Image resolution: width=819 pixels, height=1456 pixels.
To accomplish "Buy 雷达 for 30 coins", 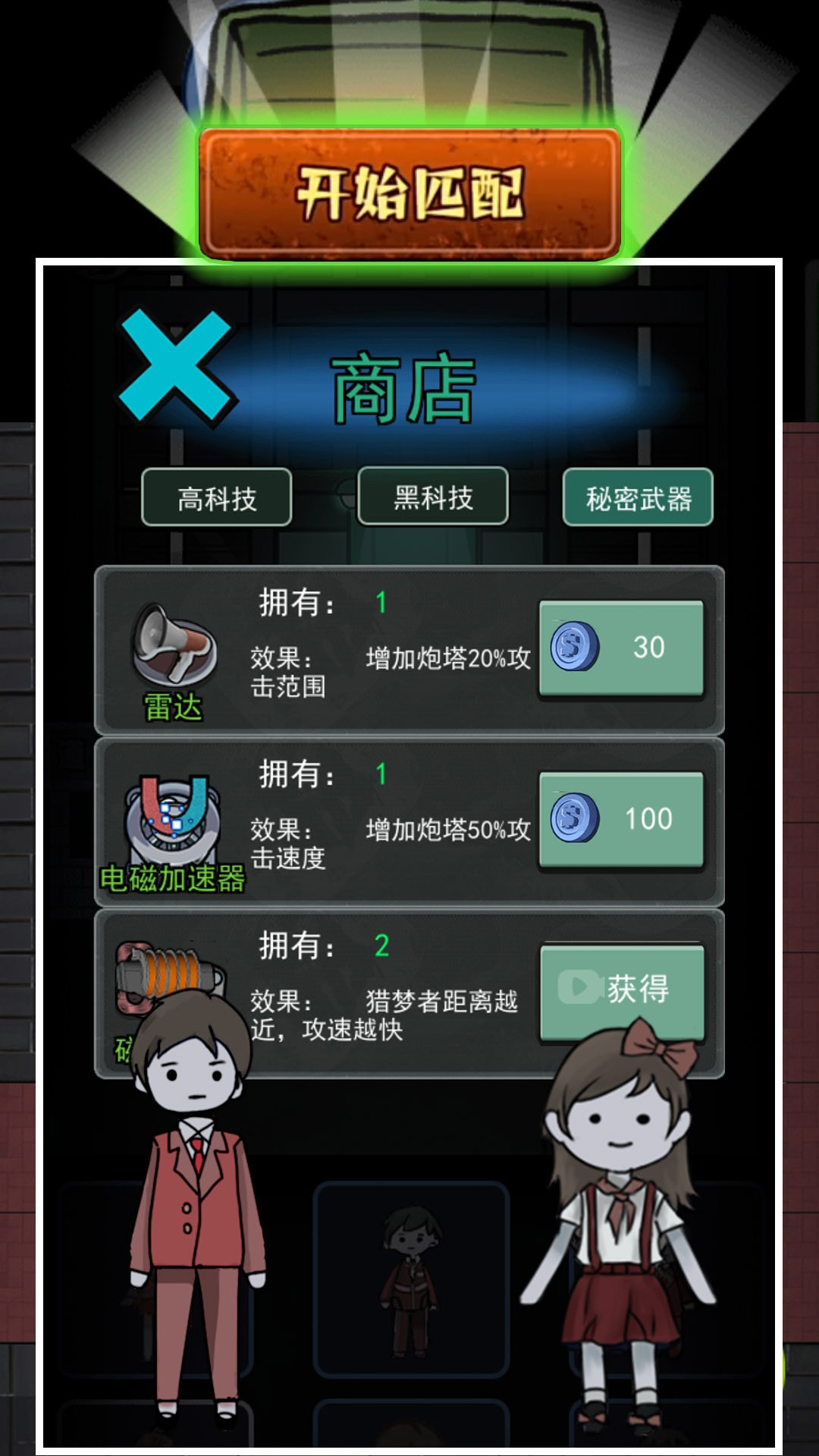I will coord(621,648).
